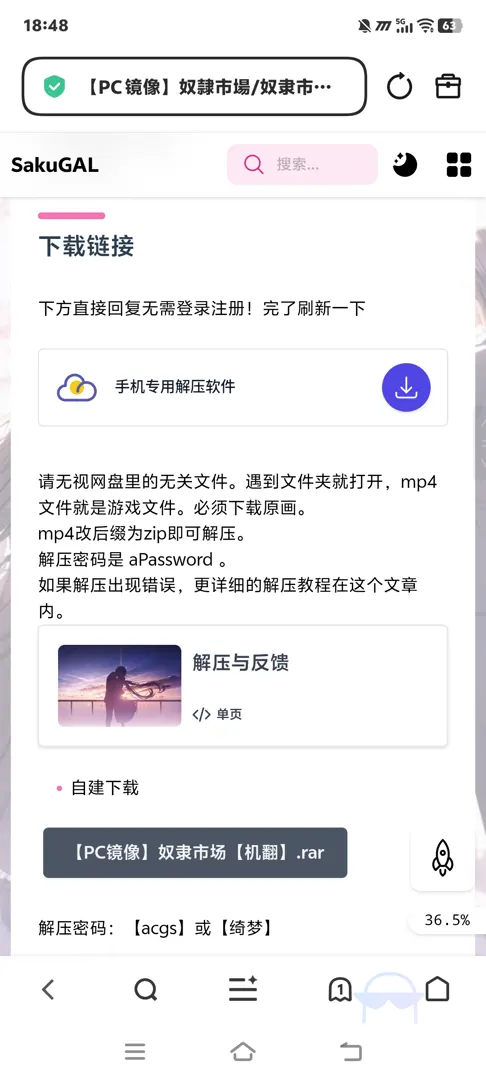Tap the browser address bar

194,86
